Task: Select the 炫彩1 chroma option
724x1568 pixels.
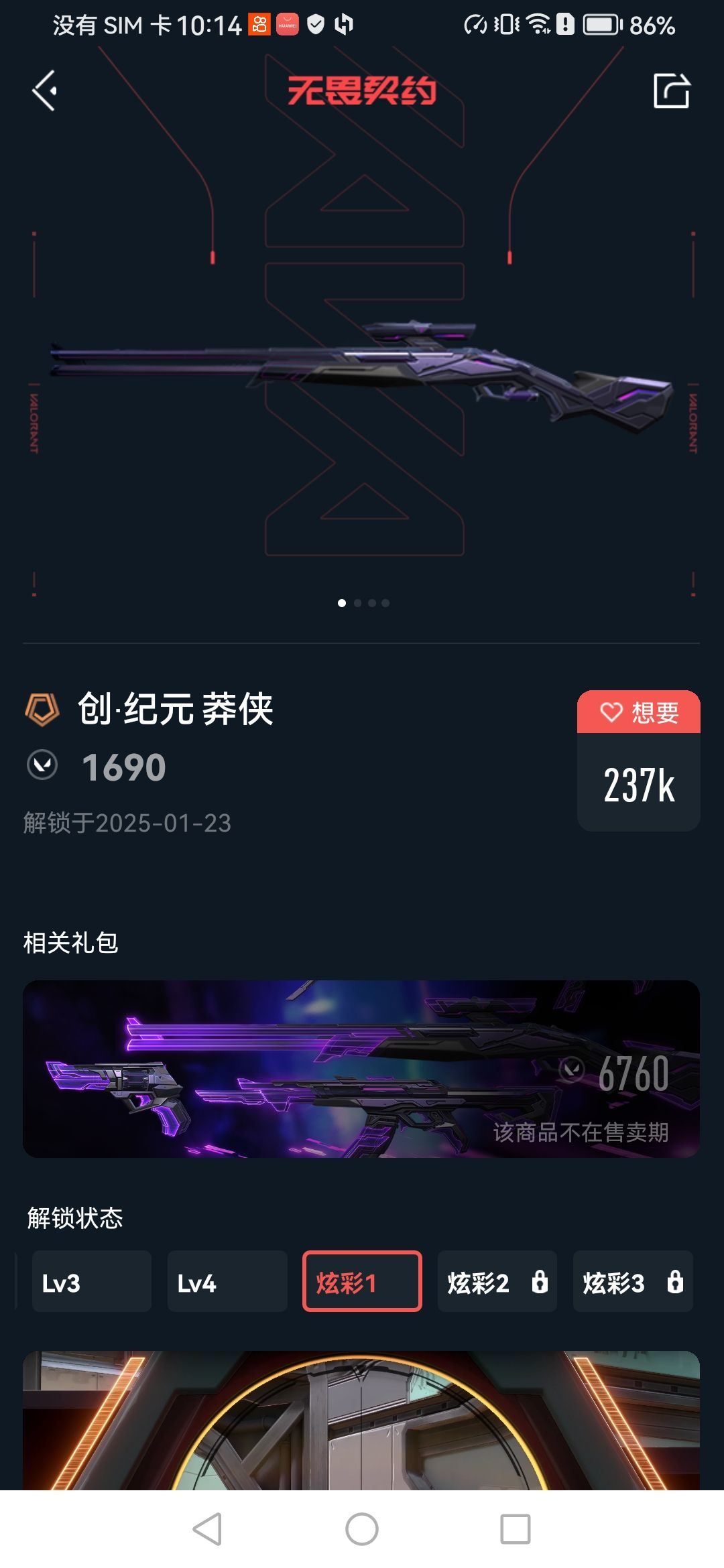Action: pyautogui.click(x=362, y=1282)
